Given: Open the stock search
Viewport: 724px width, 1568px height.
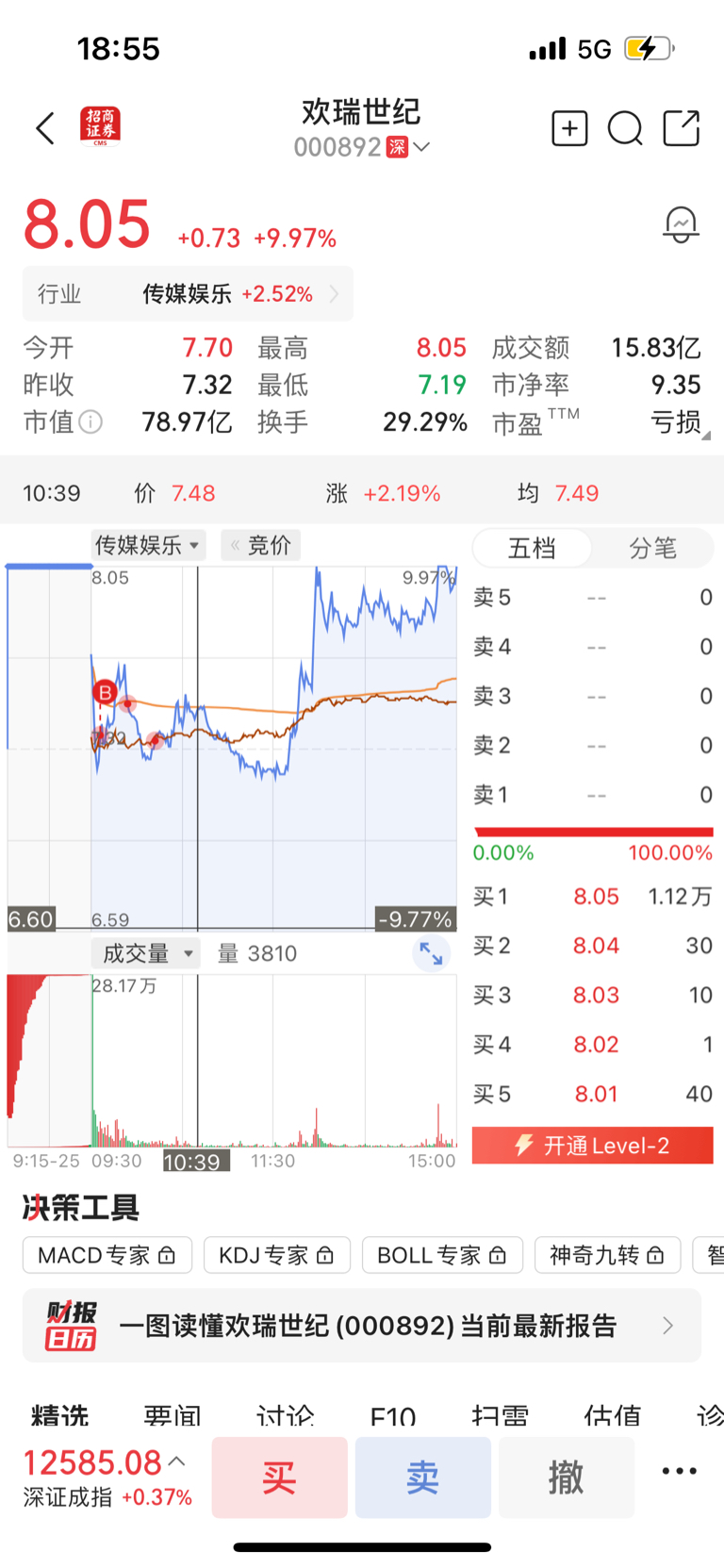Looking at the screenshot, I should pos(625,128).
